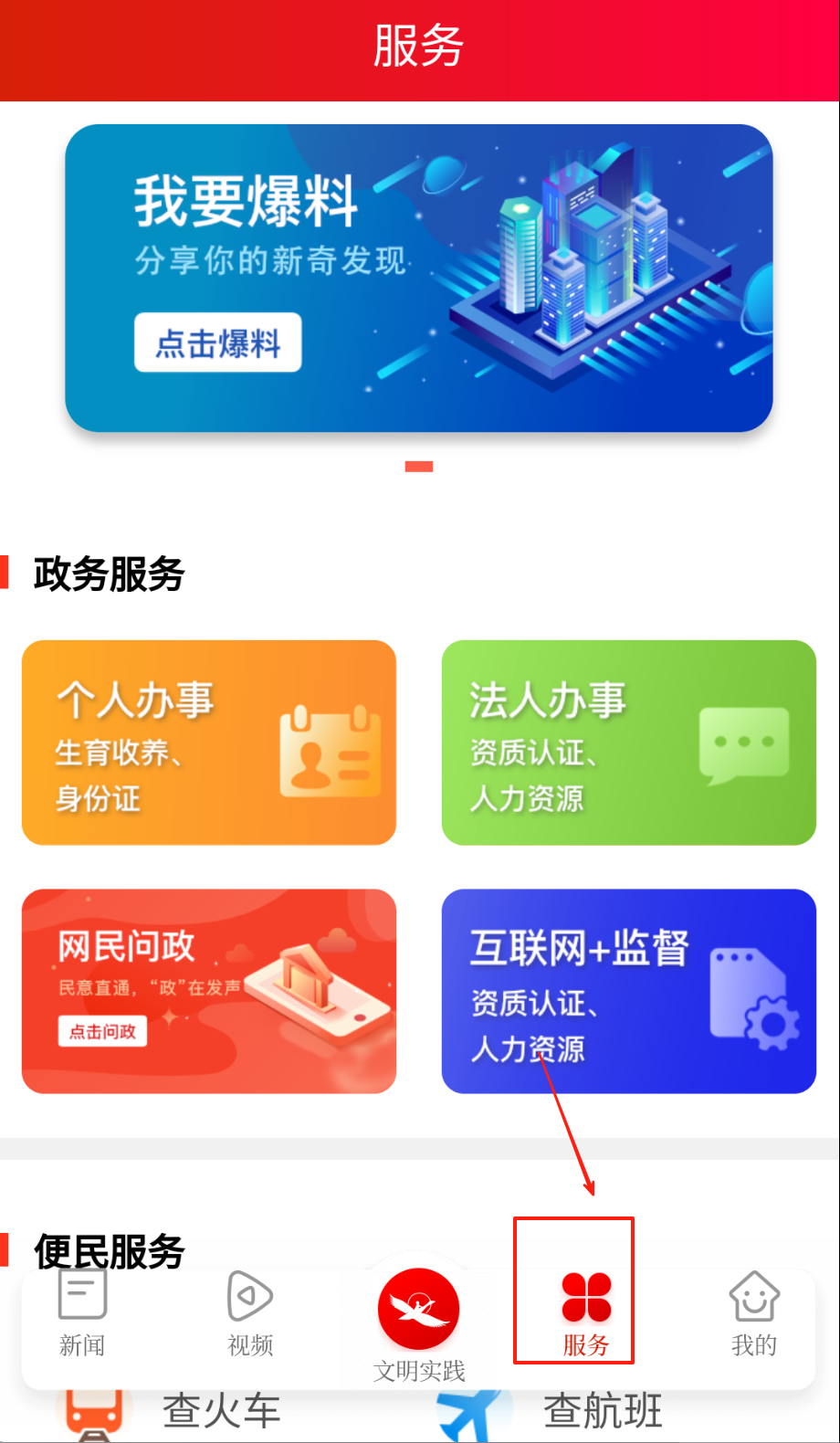Switch to the 新闻 tab
This screenshot has height=1443, width=840.
coord(82,1313)
